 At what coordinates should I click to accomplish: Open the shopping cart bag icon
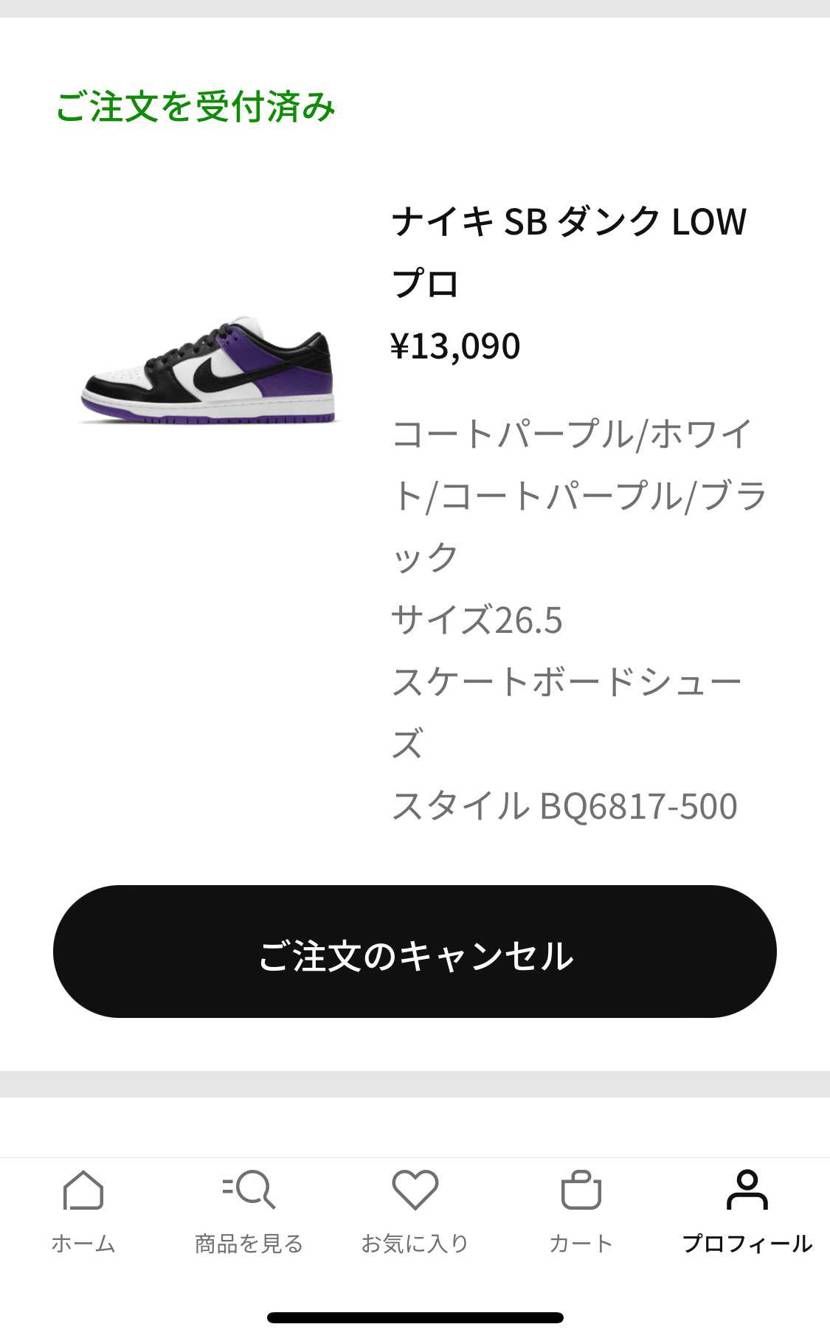[580, 1190]
